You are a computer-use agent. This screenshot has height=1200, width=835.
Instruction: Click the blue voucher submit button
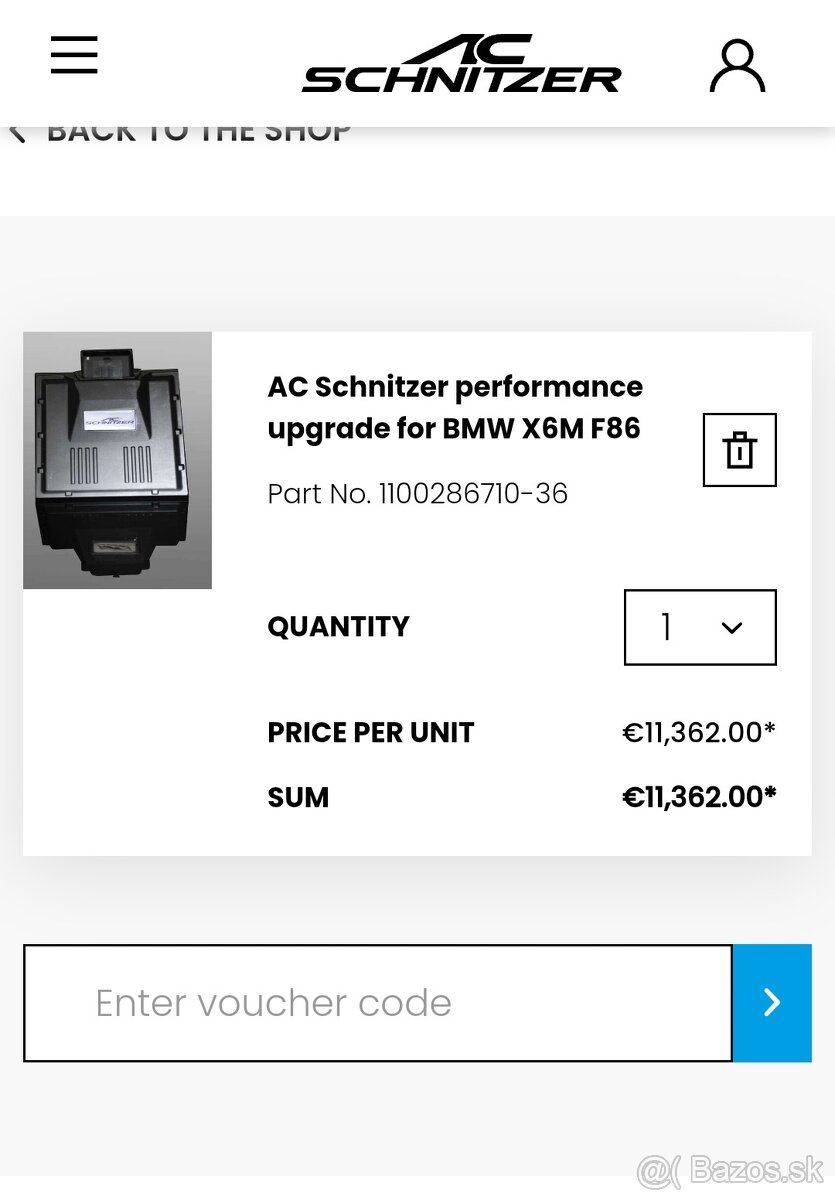pos(771,1002)
